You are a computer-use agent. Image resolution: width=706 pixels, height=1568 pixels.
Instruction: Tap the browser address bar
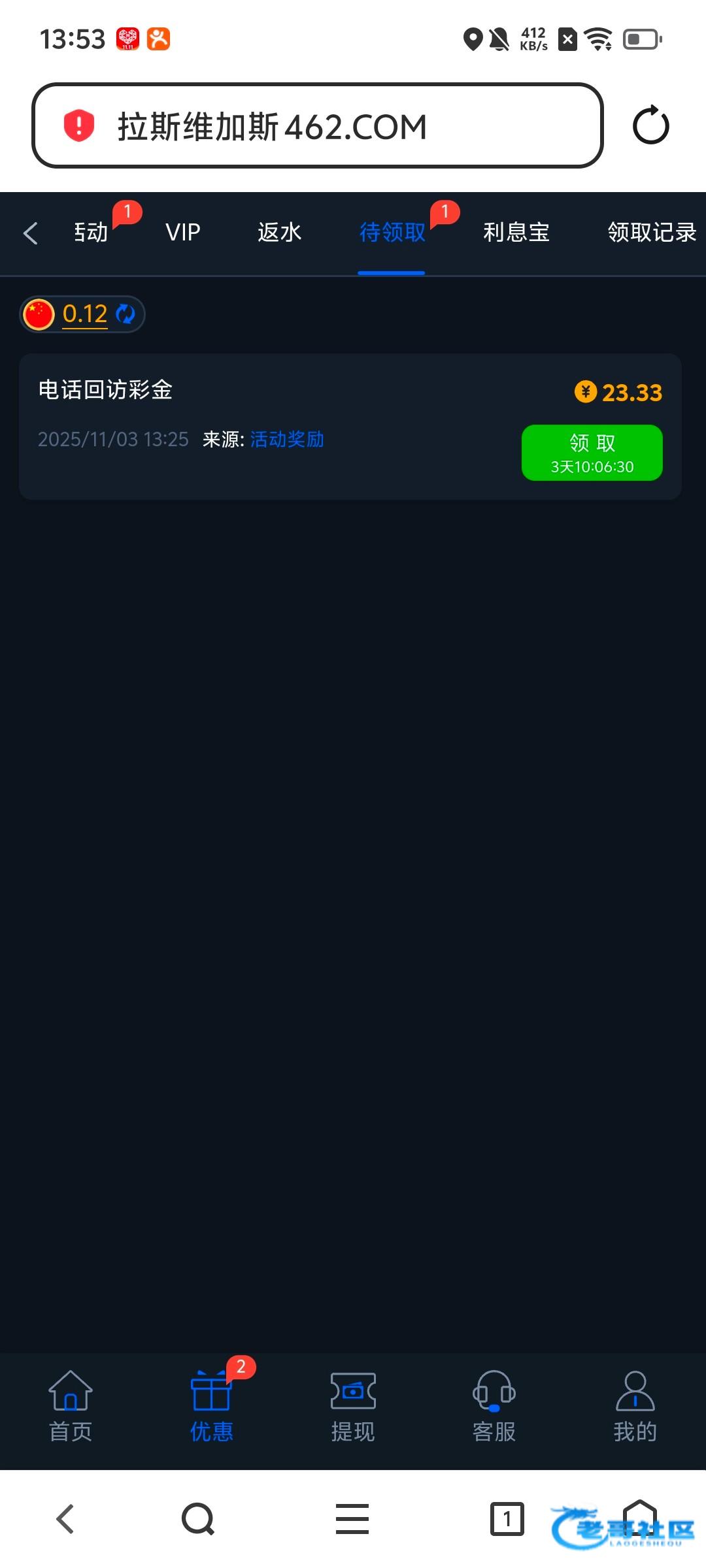coord(317,125)
